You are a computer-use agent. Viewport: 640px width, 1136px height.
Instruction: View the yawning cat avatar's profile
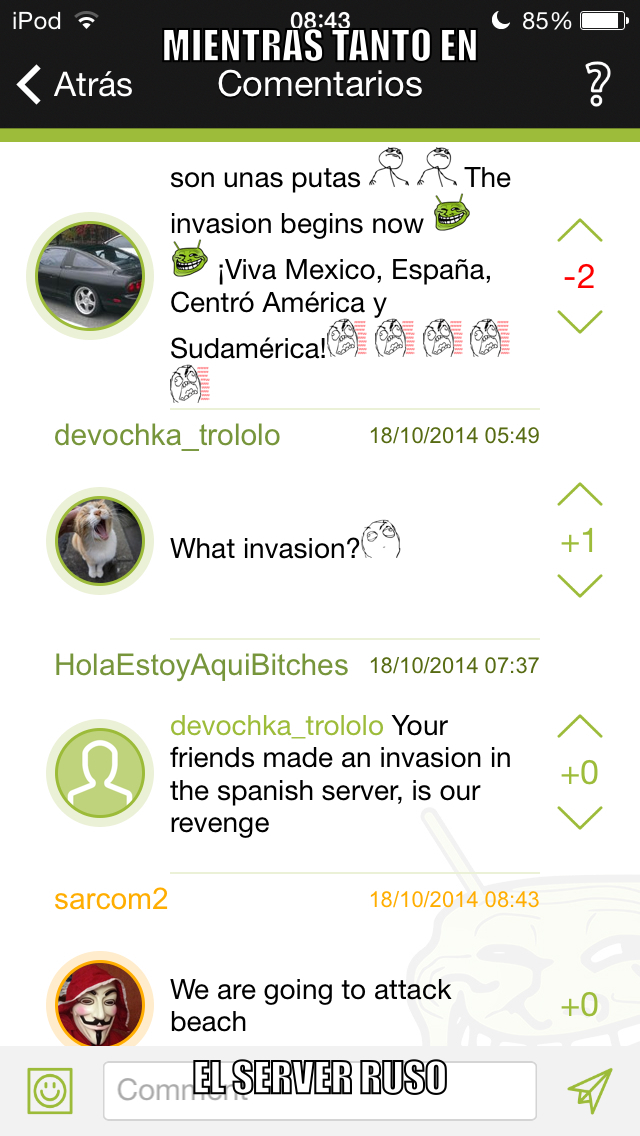tap(100, 541)
